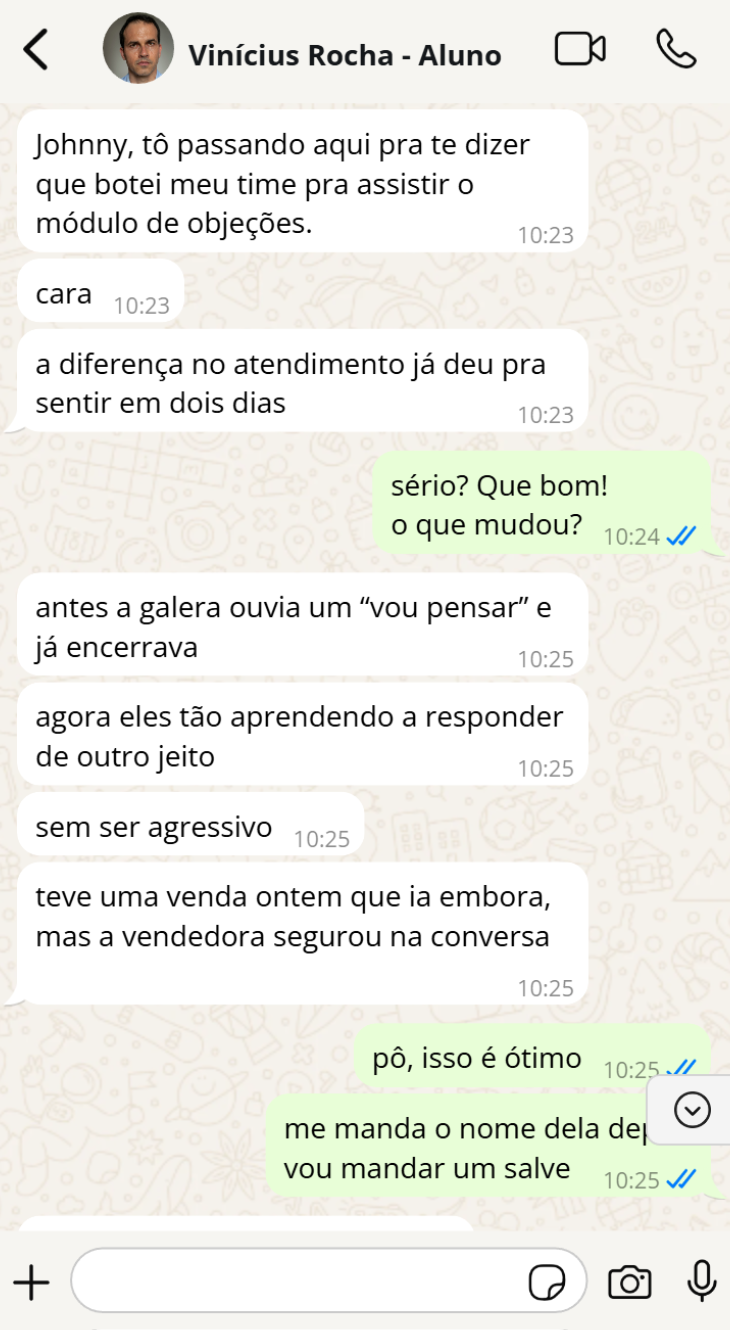
Task: Tap the message 'agora eles tão aprendendo a responder'
Action: pyautogui.click(x=300, y=735)
